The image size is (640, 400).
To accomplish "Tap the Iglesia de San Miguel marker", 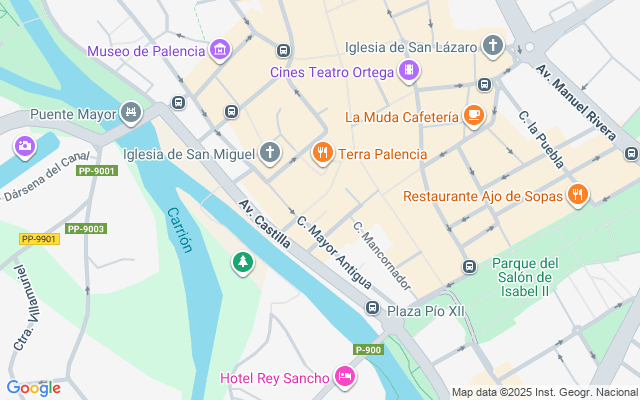I will pyautogui.click(x=270, y=153).
